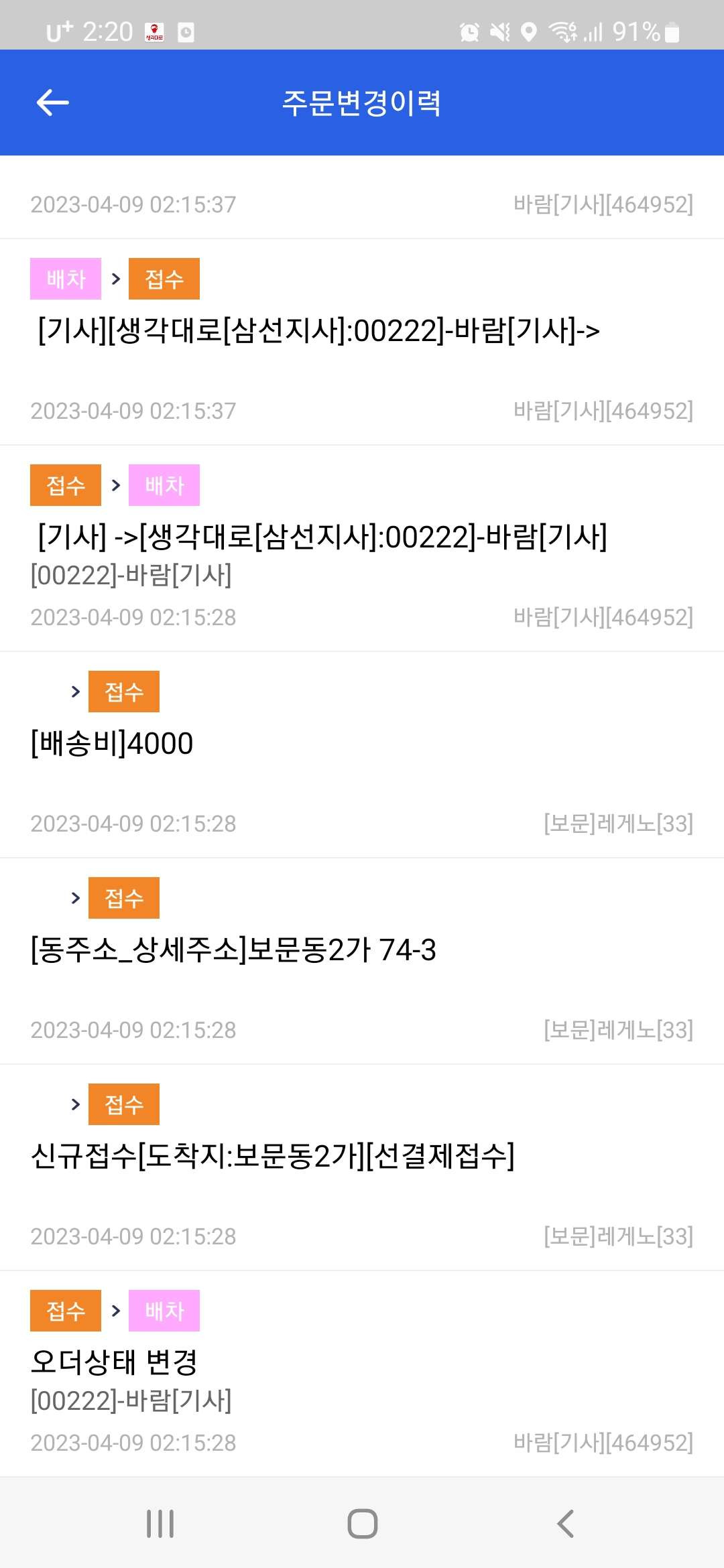This screenshot has height=1568, width=724.
Task: Tap the system back button
Action: point(565,1523)
